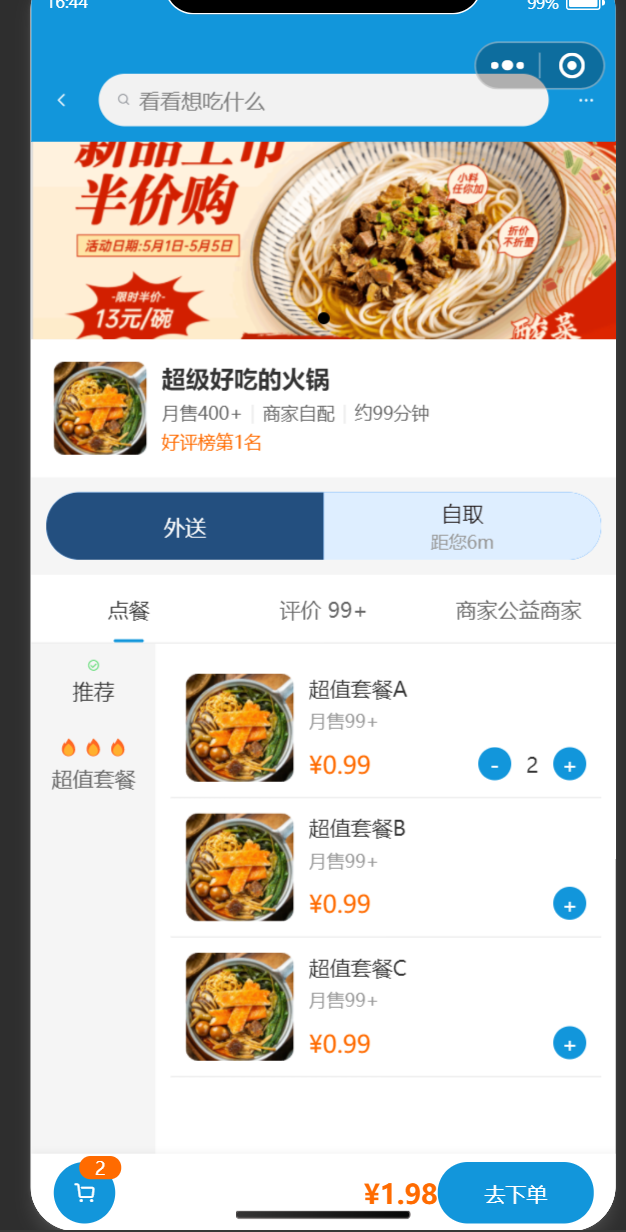Select the 推荐 category

pyautogui.click(x=93, y=691)
